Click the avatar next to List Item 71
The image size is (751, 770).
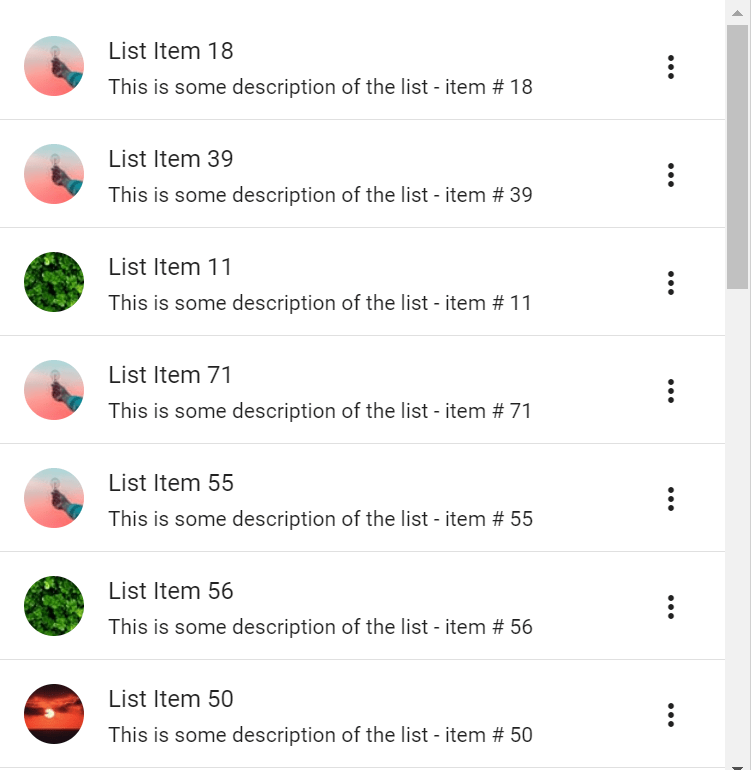coord(54,390)
